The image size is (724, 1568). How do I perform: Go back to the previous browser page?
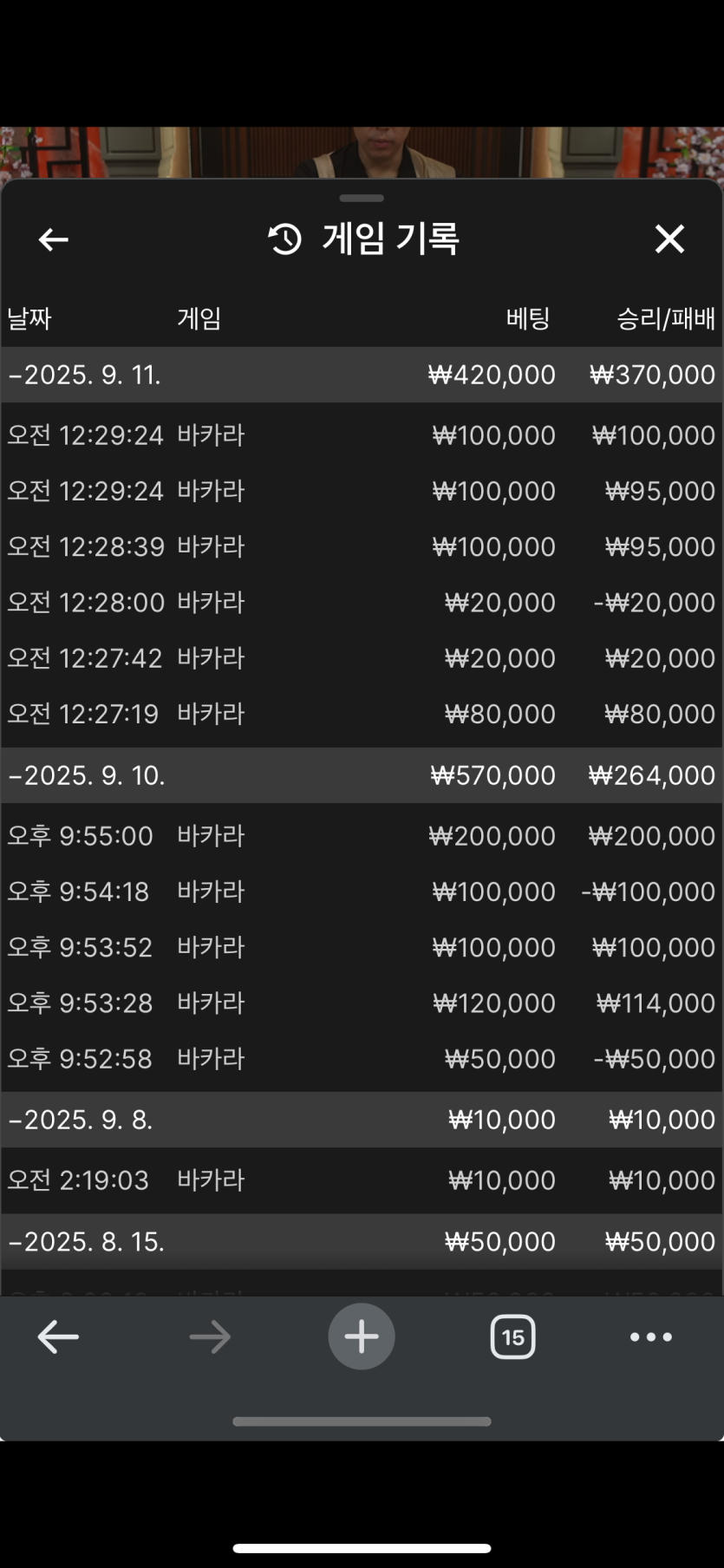(x=58, y=1336)
